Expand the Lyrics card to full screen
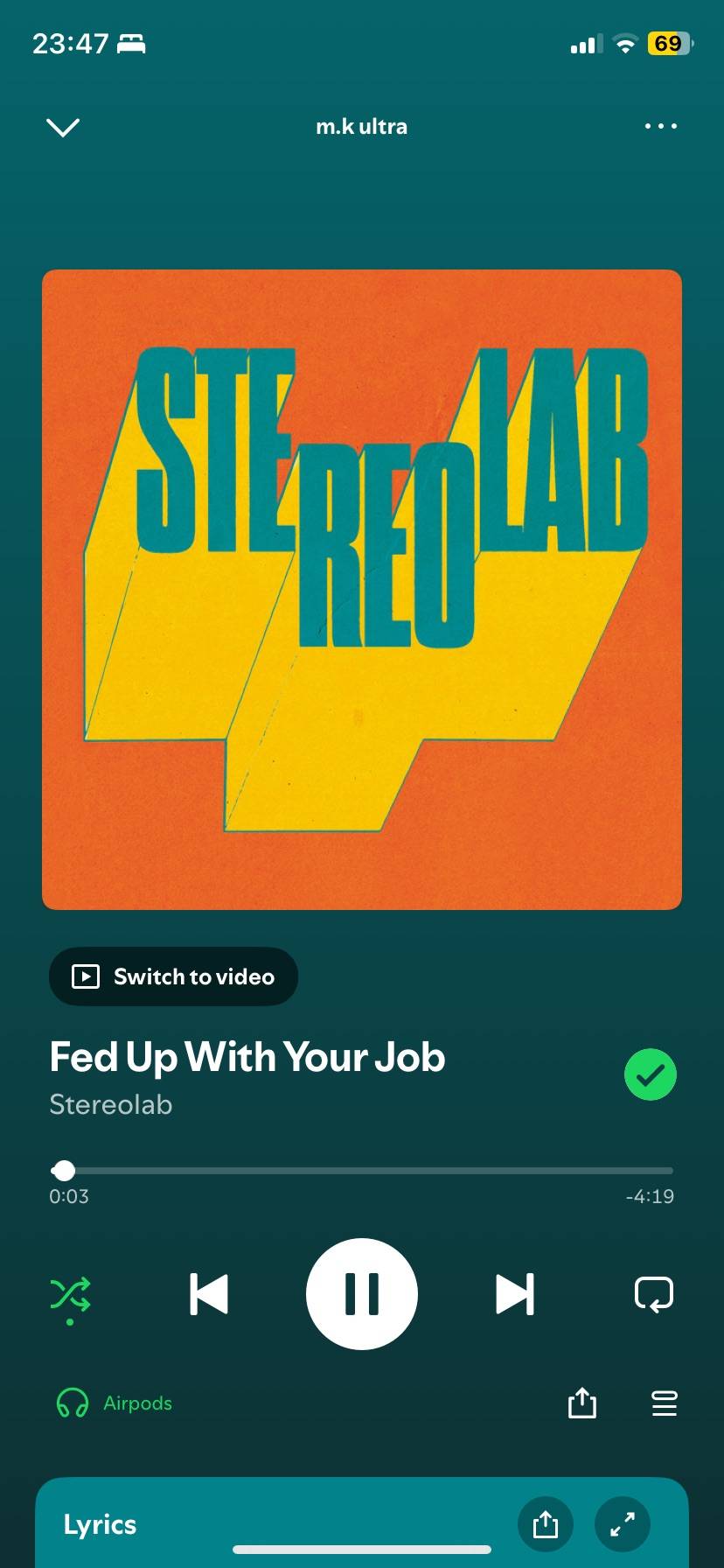Image resolution: width=724 pixels, height=1568 pixels. click(x=623, y=1524)
